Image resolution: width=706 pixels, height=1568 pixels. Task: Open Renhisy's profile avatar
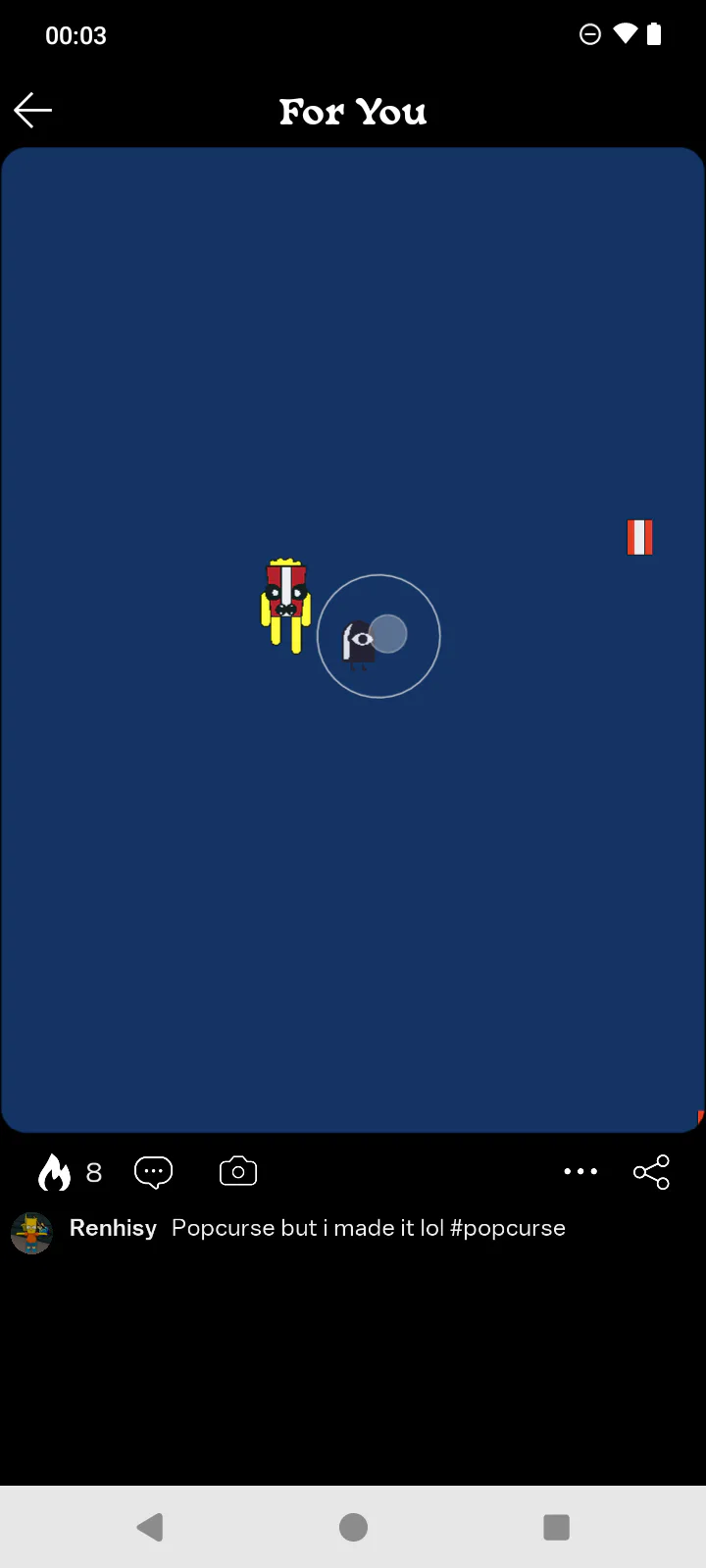pos(31,1233)
